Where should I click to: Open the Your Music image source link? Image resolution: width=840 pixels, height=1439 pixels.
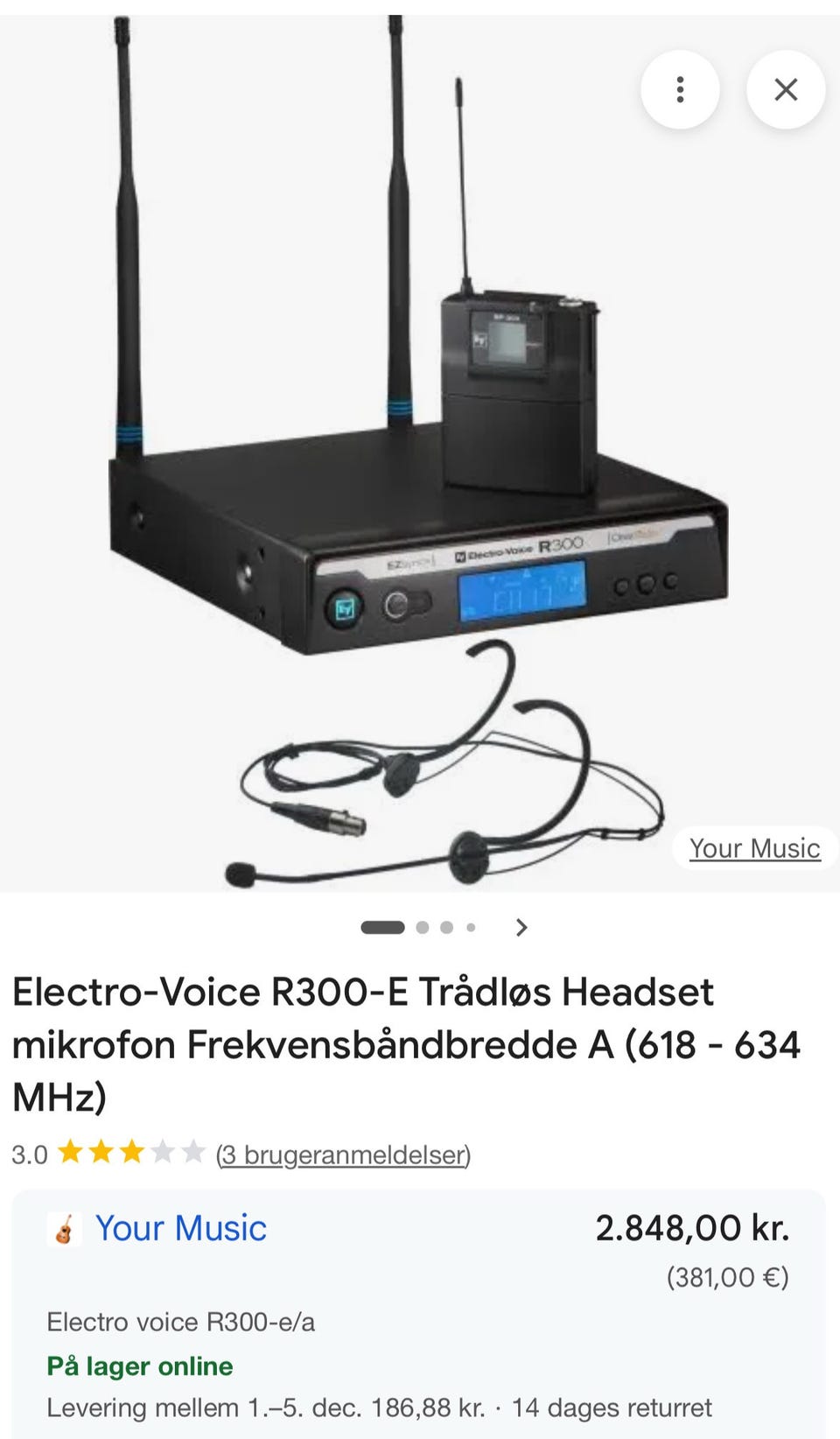pos(754,848)
